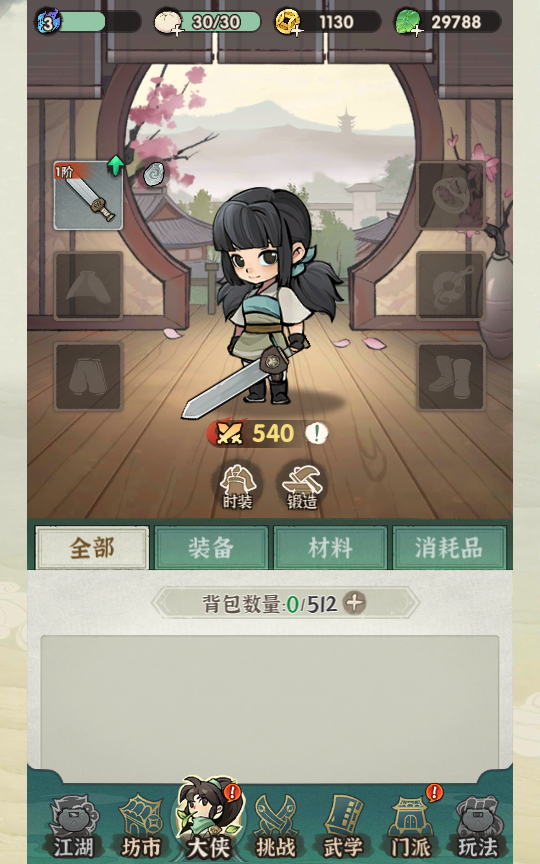
Task: Go to the 挑战 challenge tab
Action: coord(276,827)
